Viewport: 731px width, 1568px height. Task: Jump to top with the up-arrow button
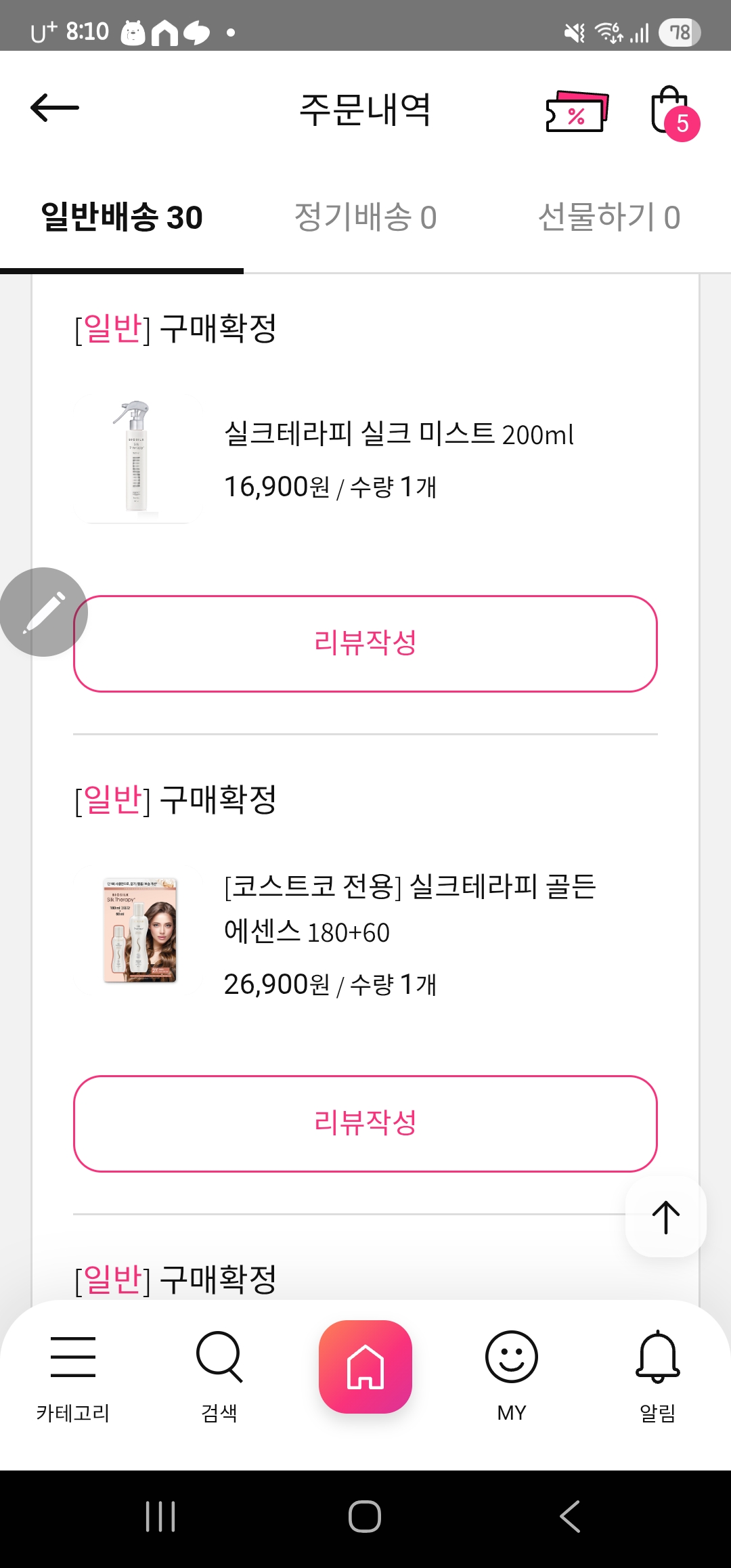[x=666, y=1217]
